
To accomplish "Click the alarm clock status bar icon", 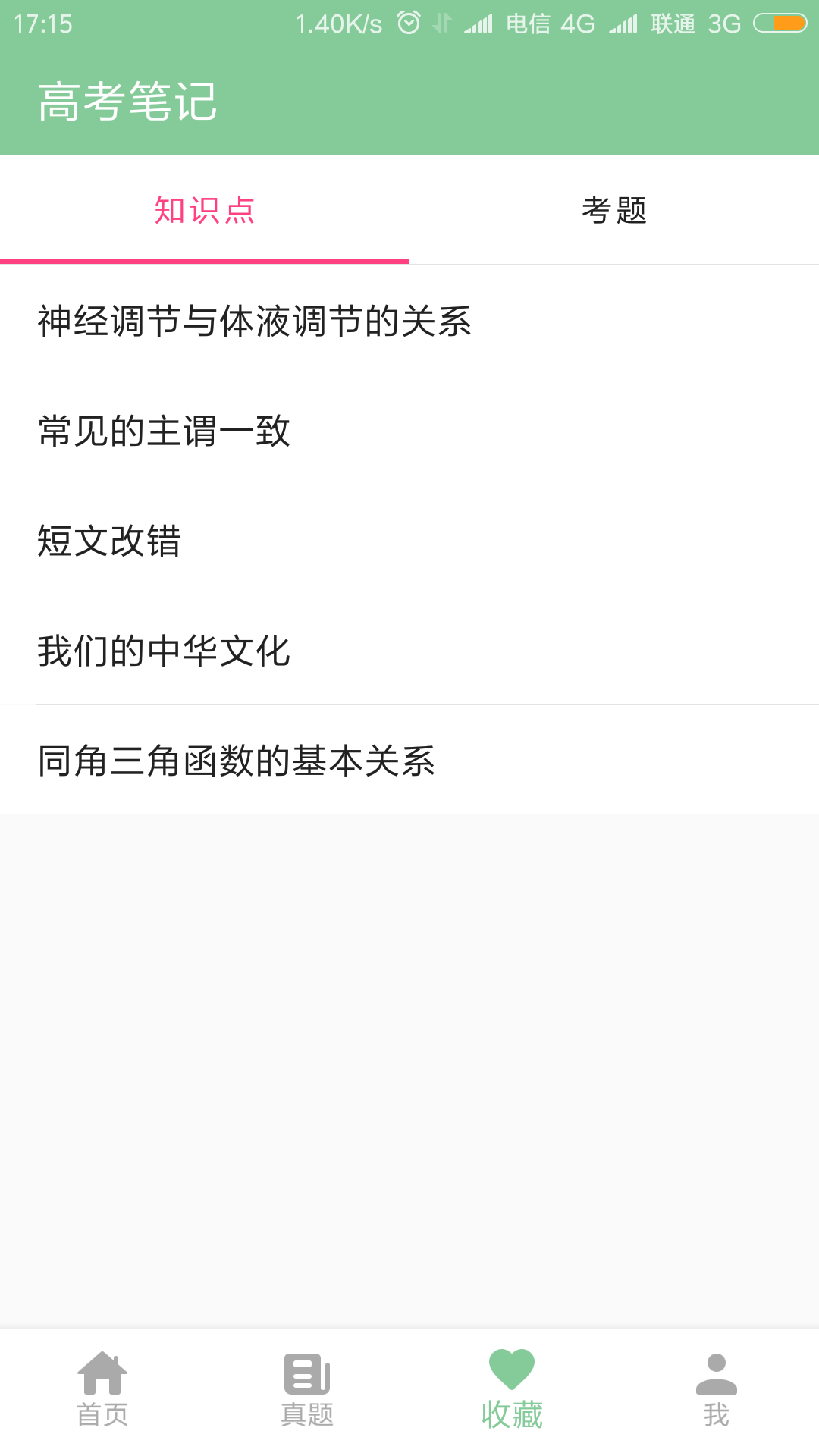I will click(408, 21).
